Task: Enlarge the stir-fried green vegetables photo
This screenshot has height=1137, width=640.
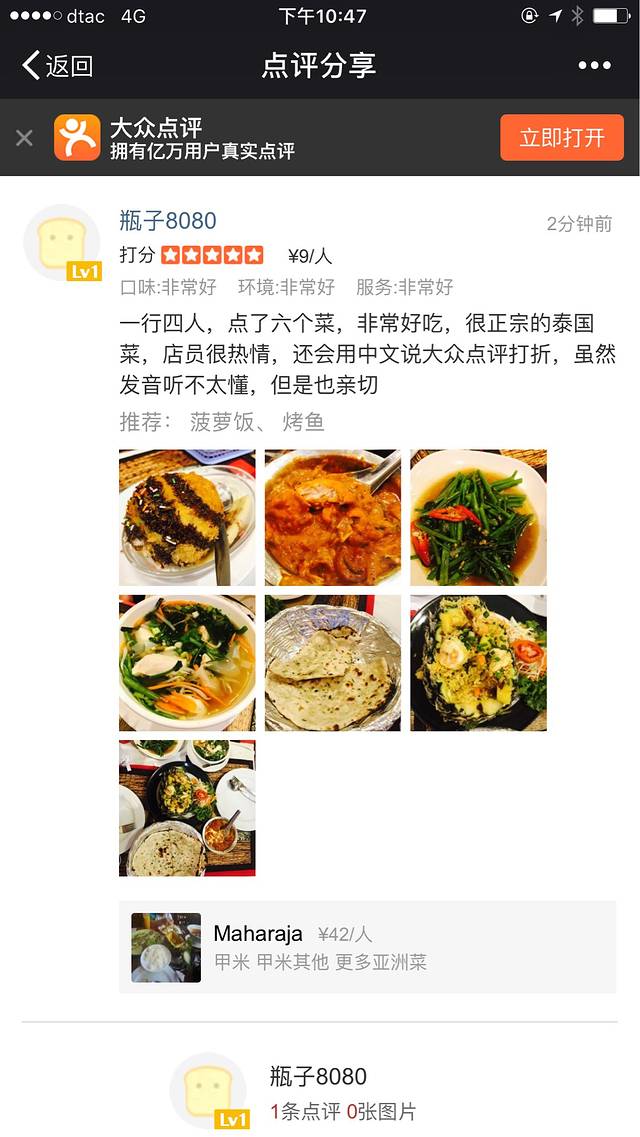Action: [478, 518]
